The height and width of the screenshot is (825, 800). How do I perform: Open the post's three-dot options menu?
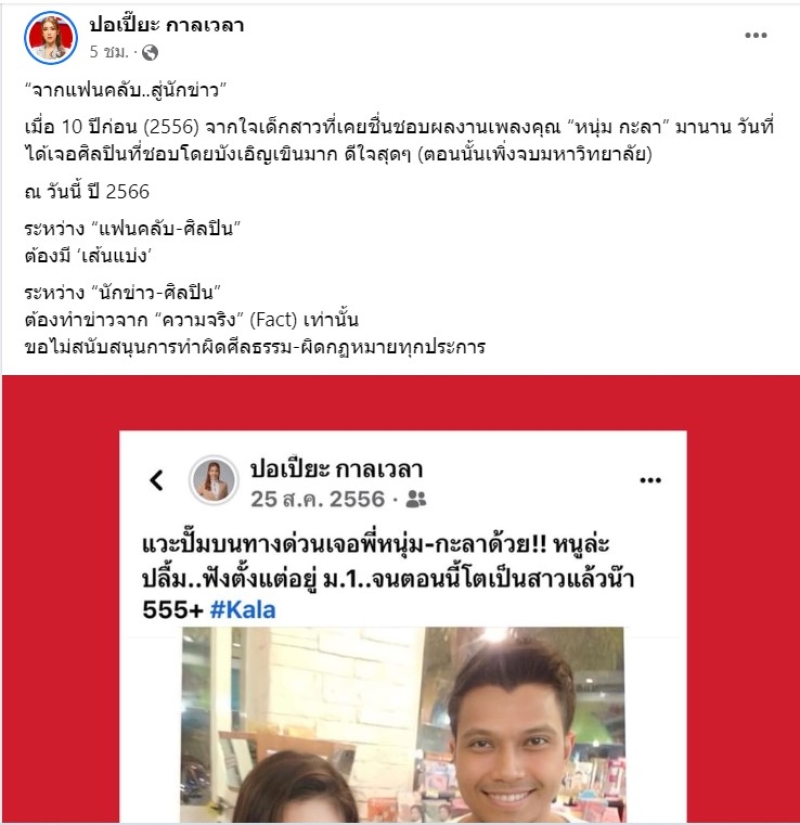coord(756,35)
